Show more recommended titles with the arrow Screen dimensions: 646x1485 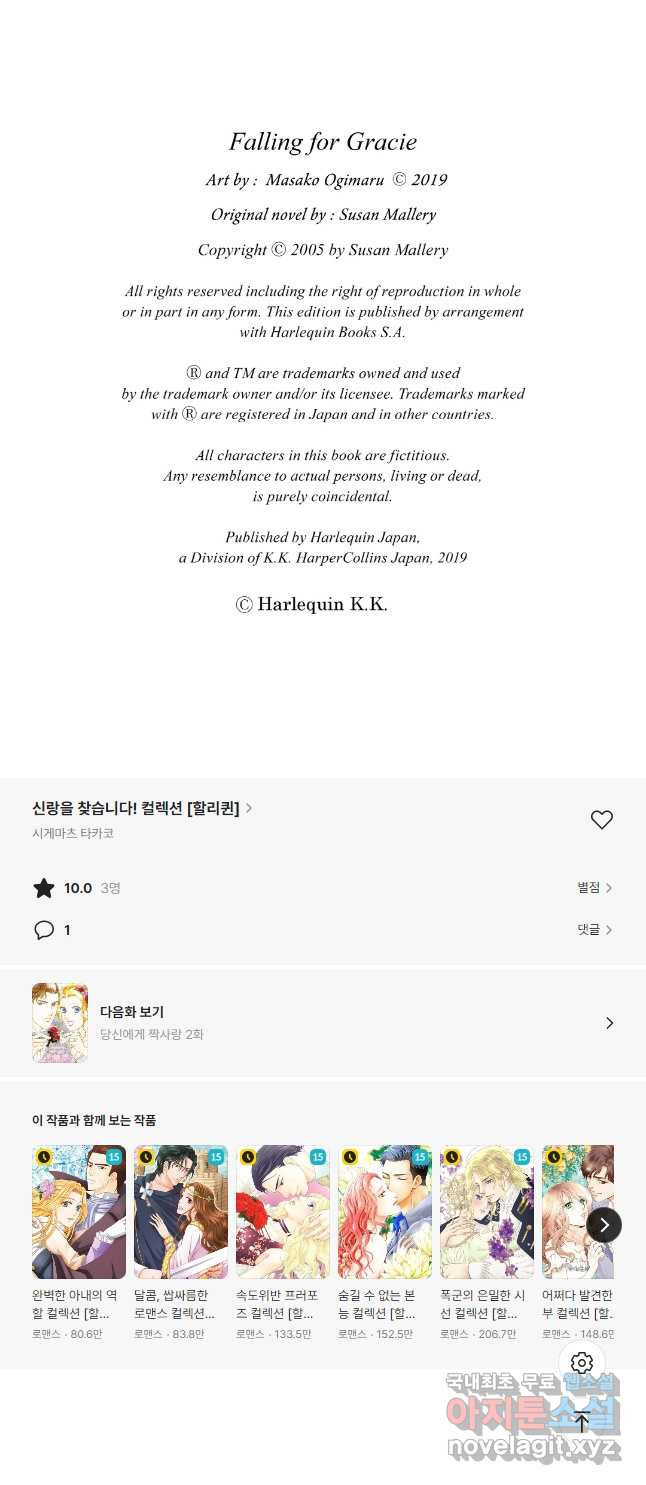pyautogui.click(x=604, y=1225)
